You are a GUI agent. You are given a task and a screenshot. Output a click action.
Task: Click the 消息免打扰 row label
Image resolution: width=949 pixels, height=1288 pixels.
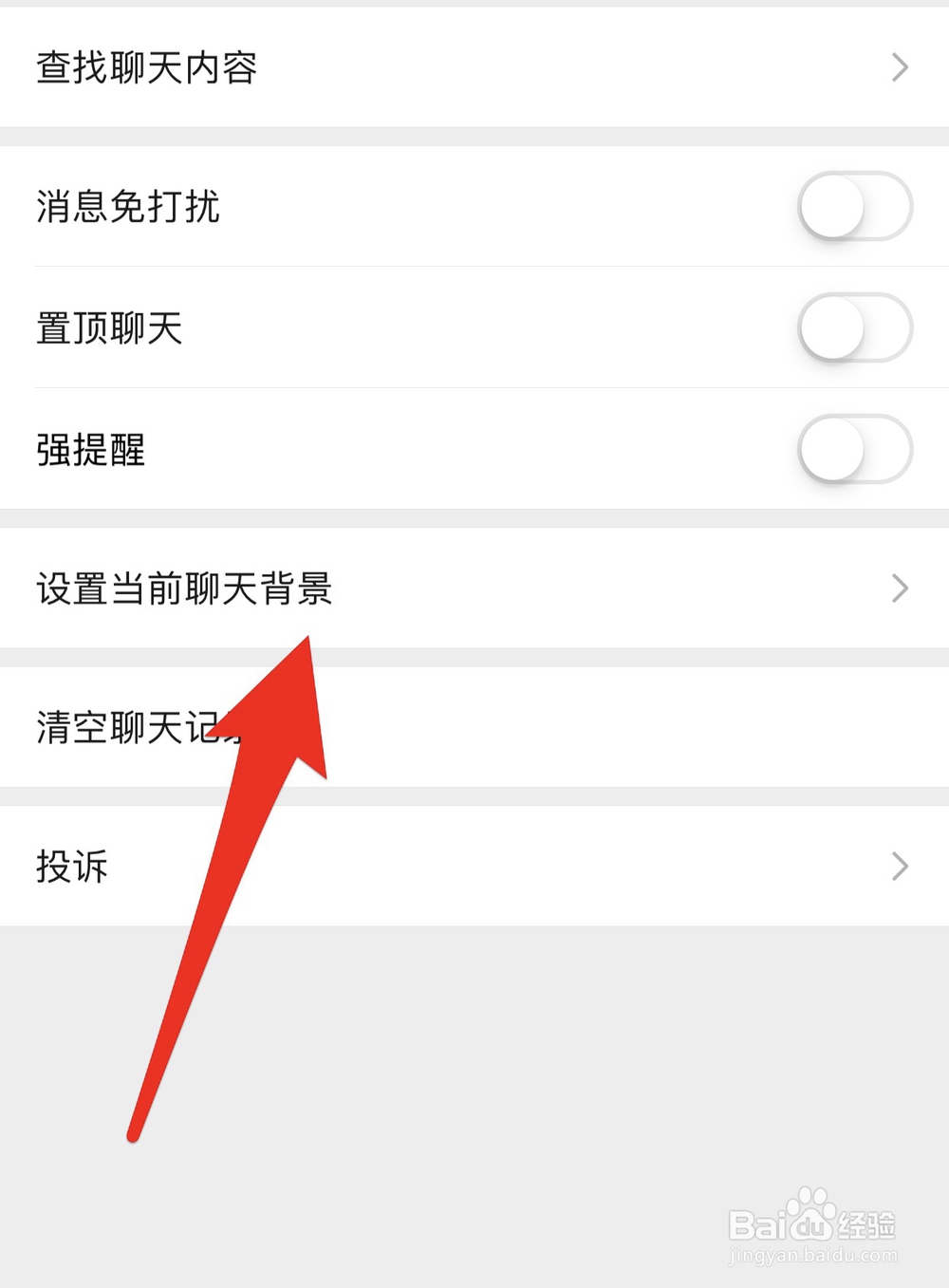(x=126, y=209)
